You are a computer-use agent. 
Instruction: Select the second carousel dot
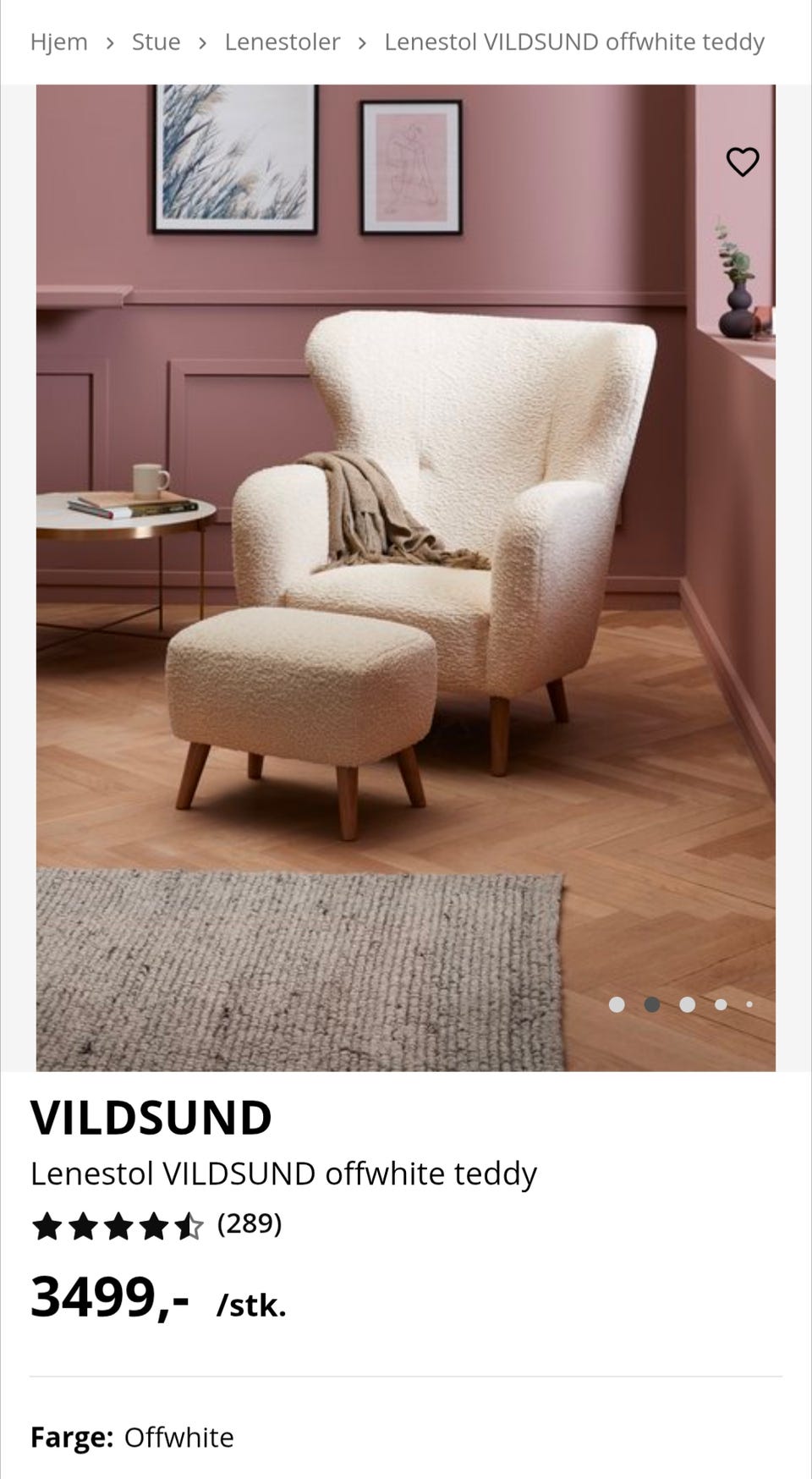653,1003
